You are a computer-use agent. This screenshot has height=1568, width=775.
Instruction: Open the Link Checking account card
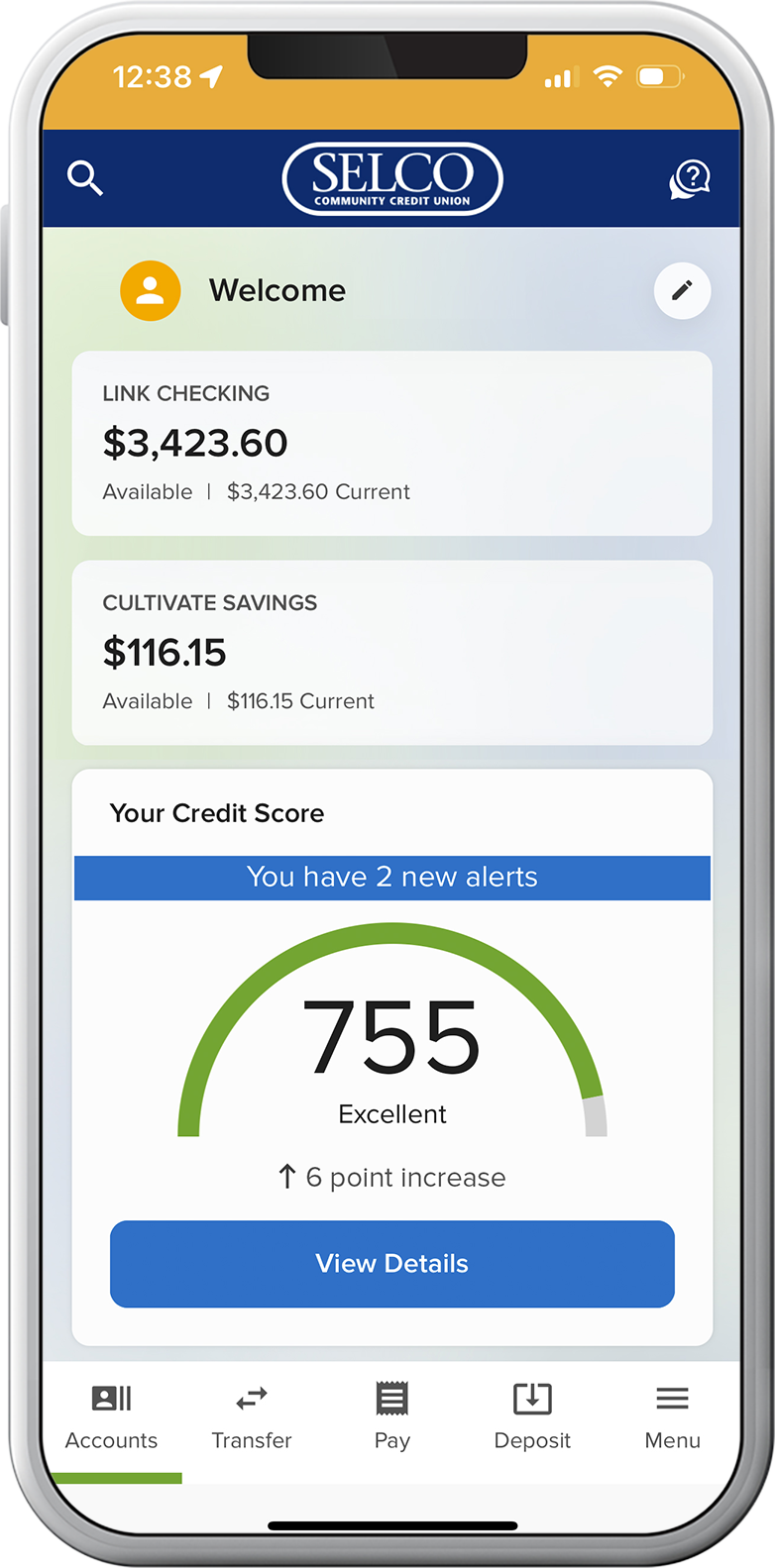point(391,443)
